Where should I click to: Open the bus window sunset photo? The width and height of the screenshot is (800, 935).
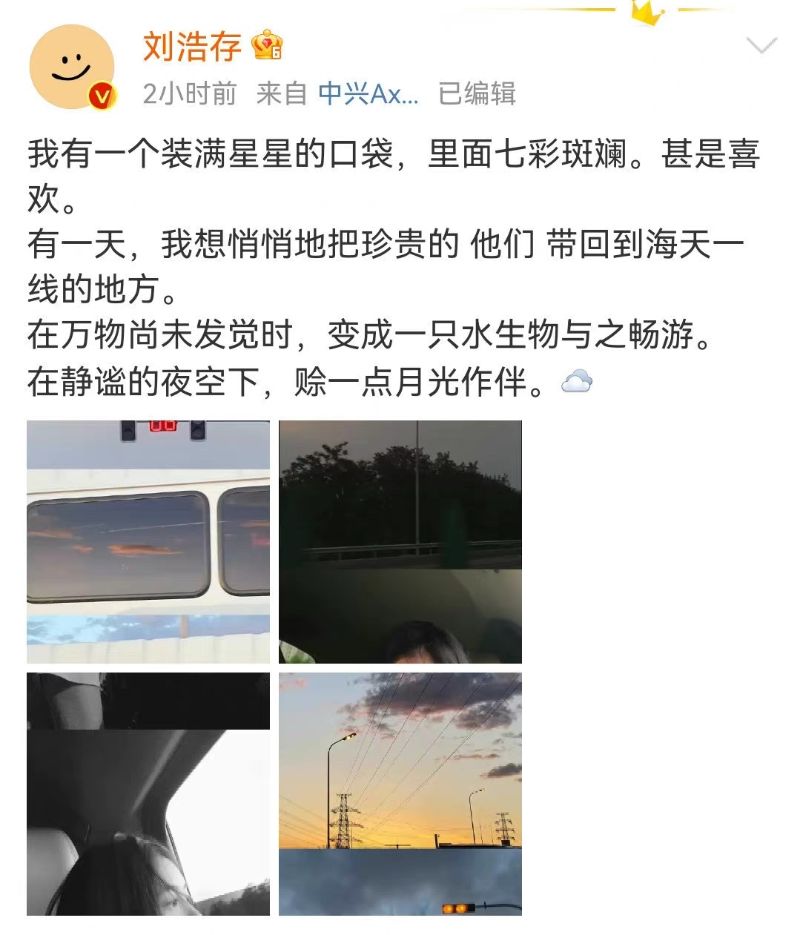tap(148, 541)
